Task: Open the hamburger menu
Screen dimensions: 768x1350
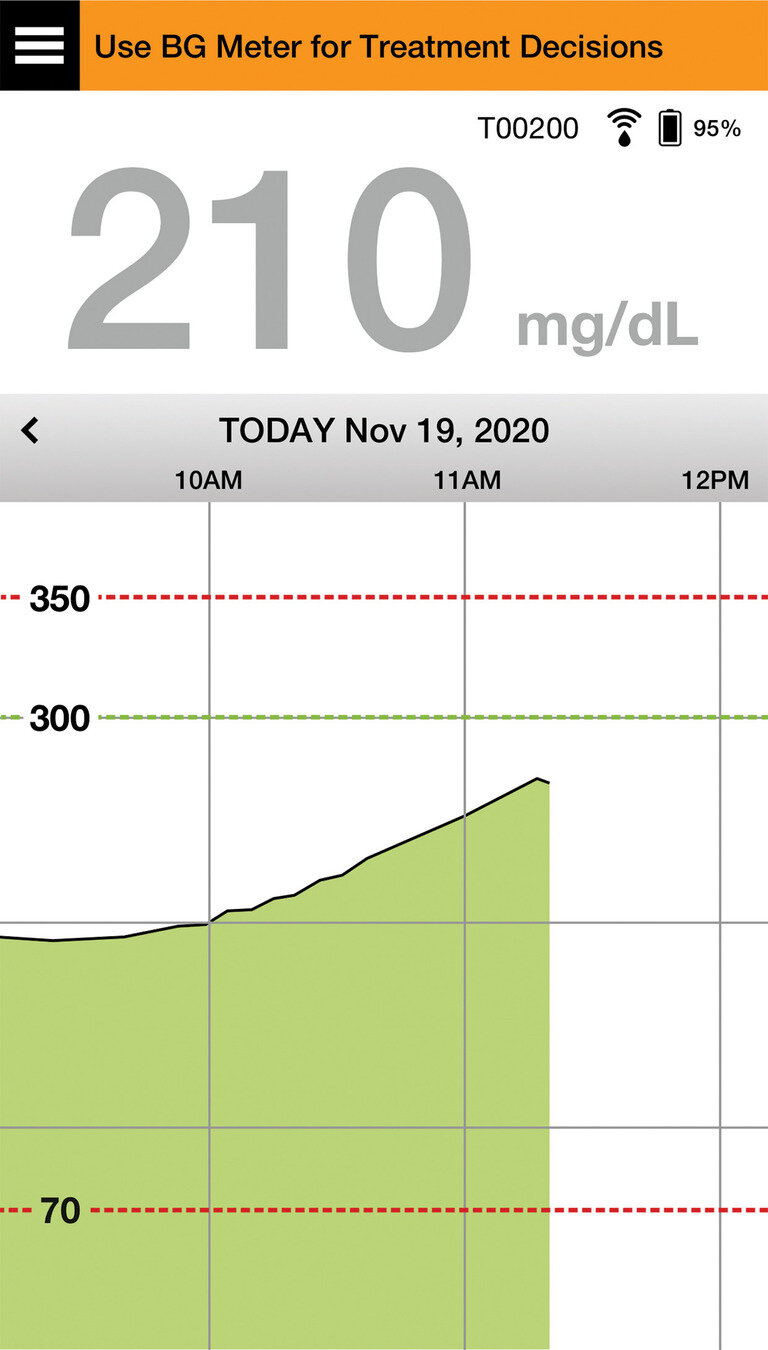Action: [x=39, y=45]
